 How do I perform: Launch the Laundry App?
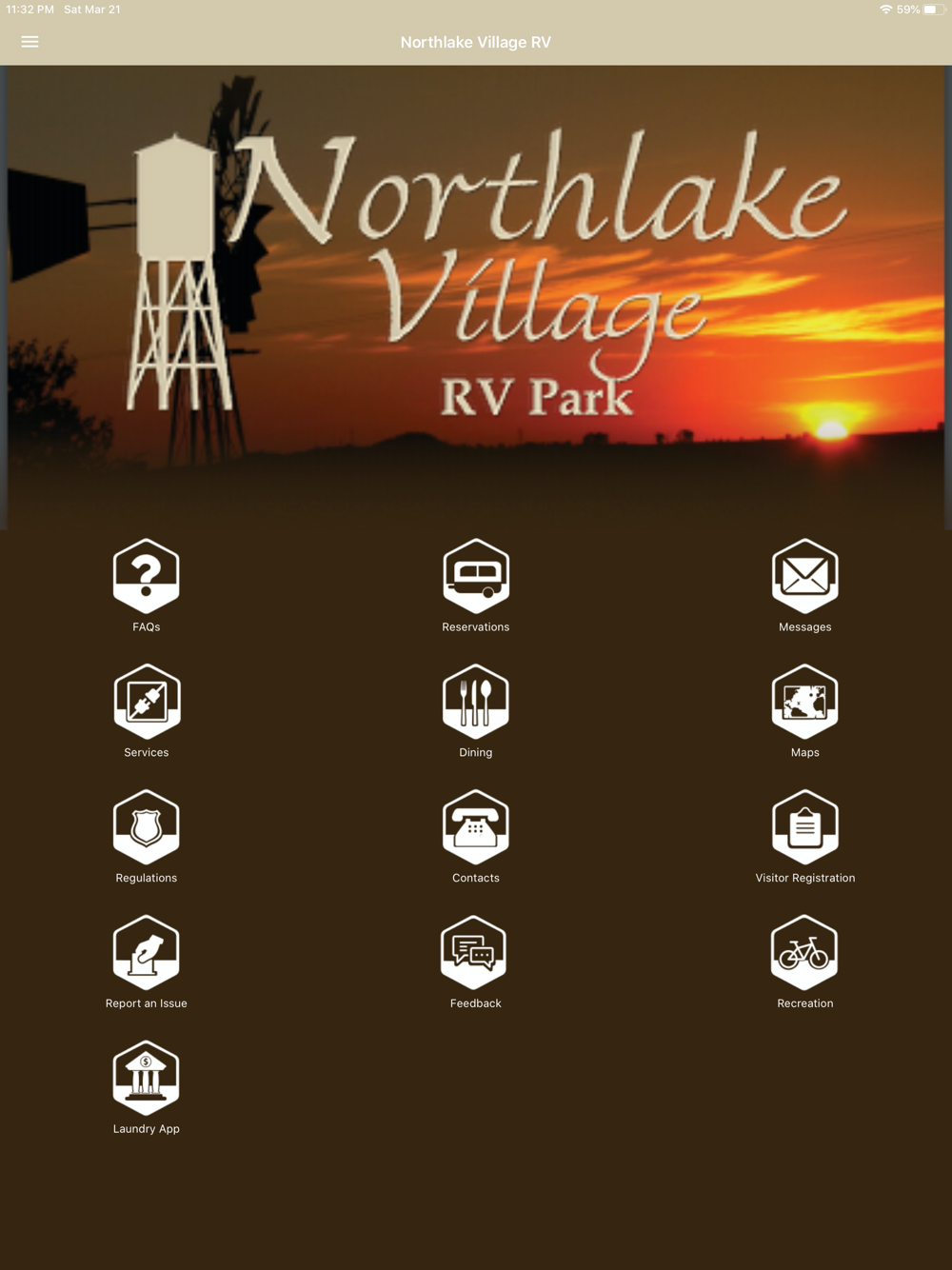(146, 1080)
